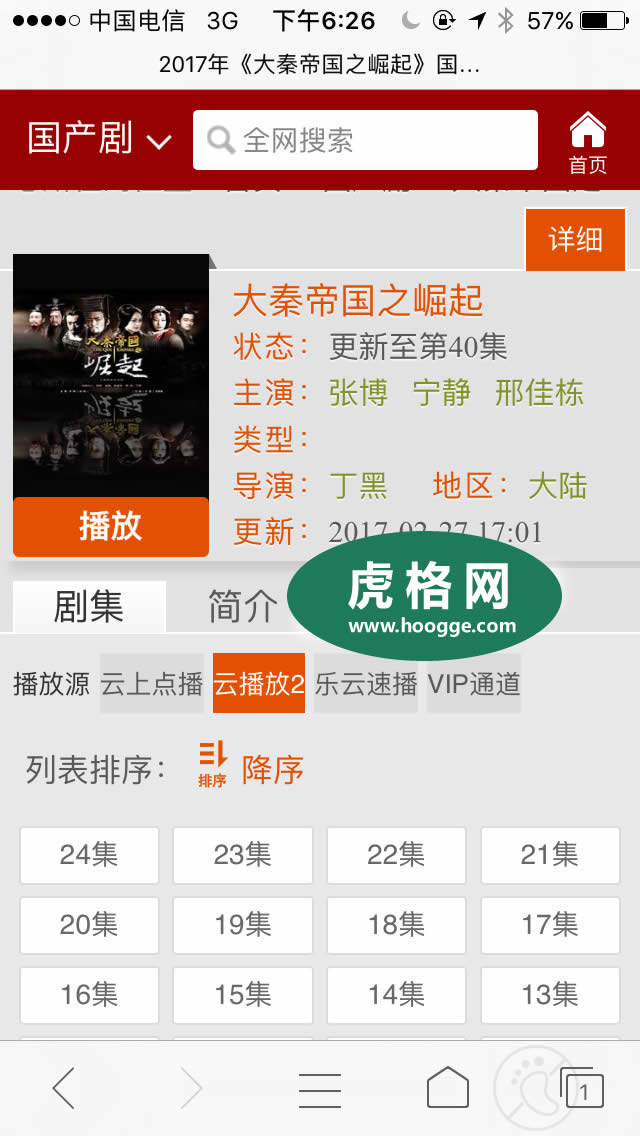640x1136 pixels.
Task: Select the 云上点播 playback source
Action: point(152,684)
